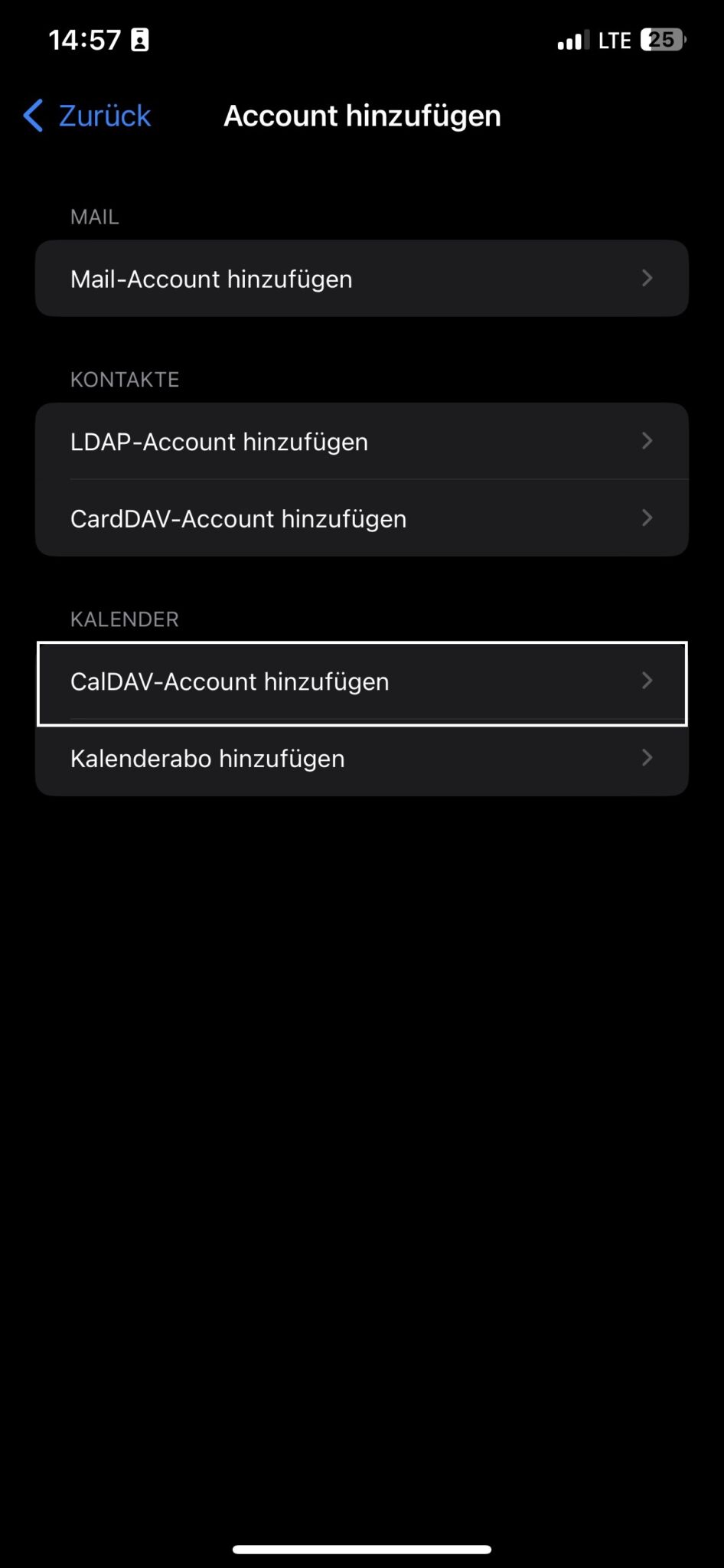Tap the LTE indicator in status bar

[x=612, y=39]
